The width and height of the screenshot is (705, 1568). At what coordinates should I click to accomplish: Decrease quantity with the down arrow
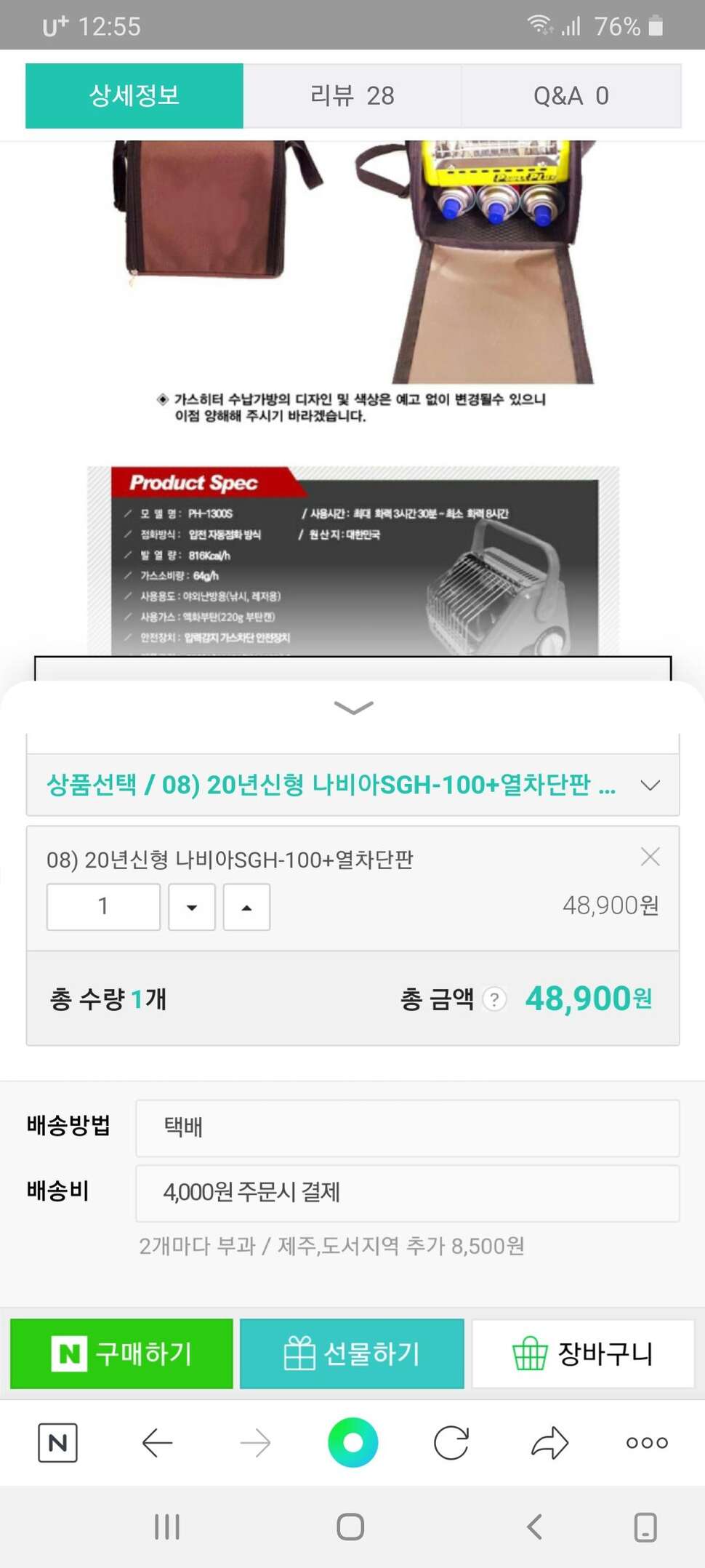[x=192, y=907]
